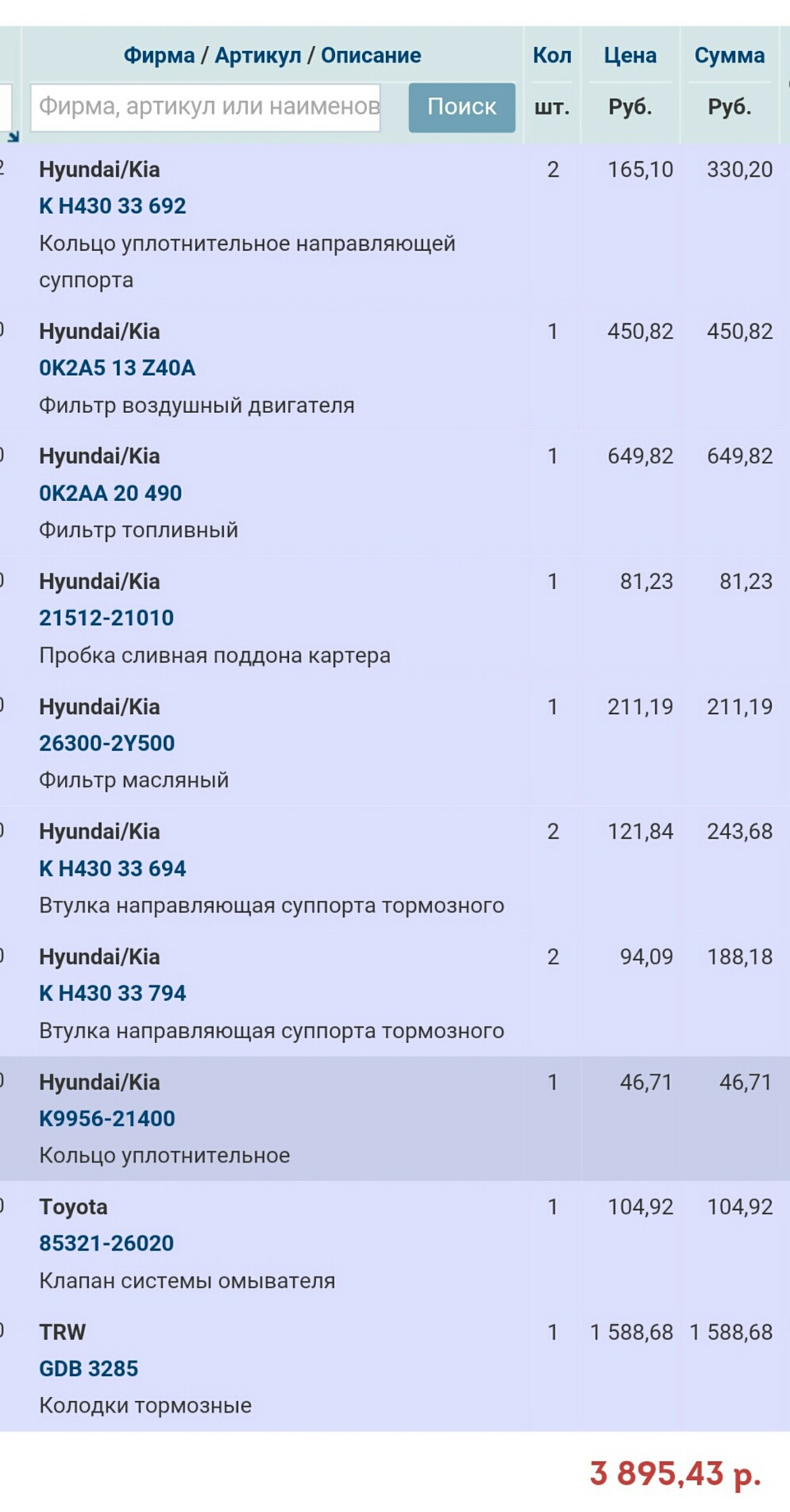Open part number K H430 33 794

(113, 993)
